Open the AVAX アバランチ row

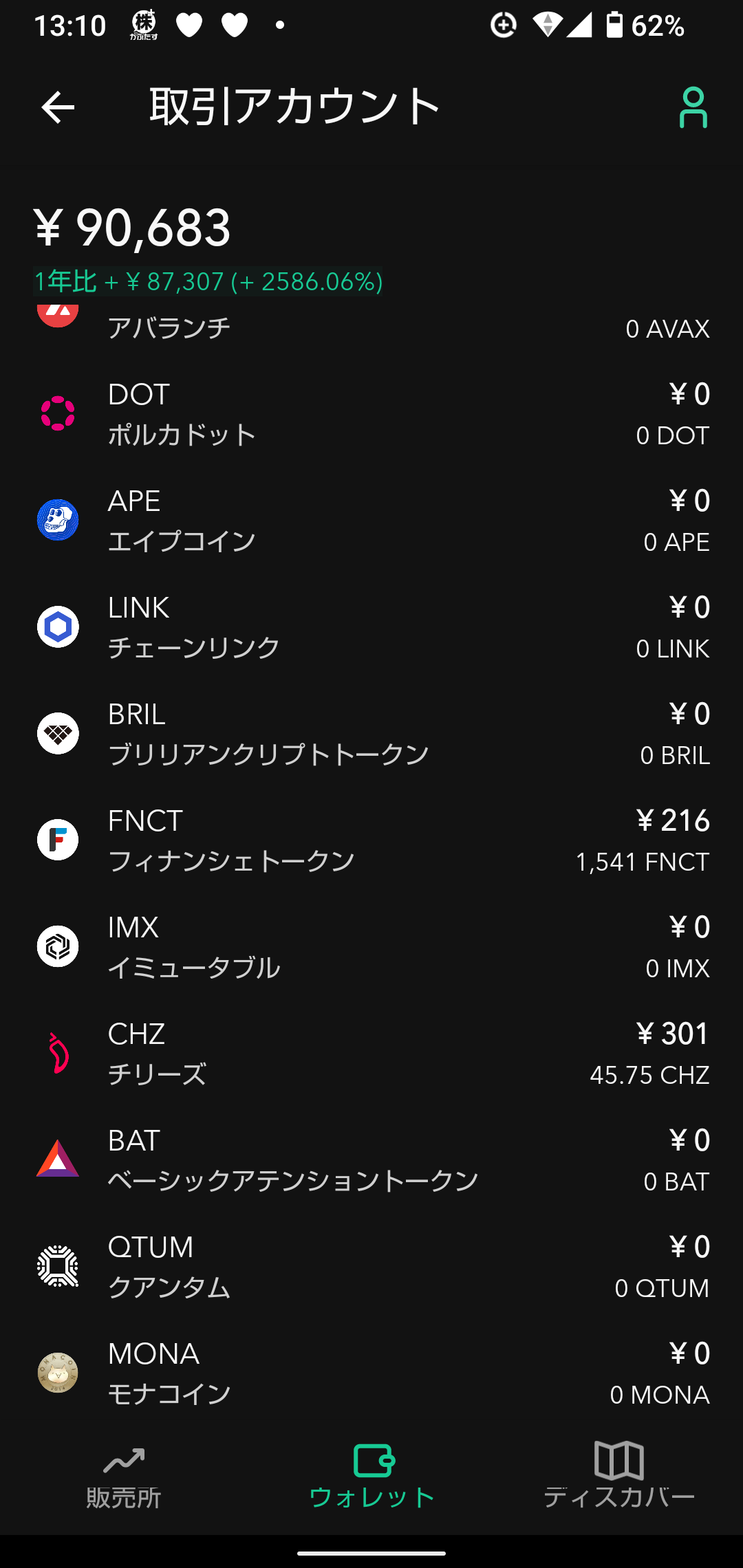click(x=371, y=327)
